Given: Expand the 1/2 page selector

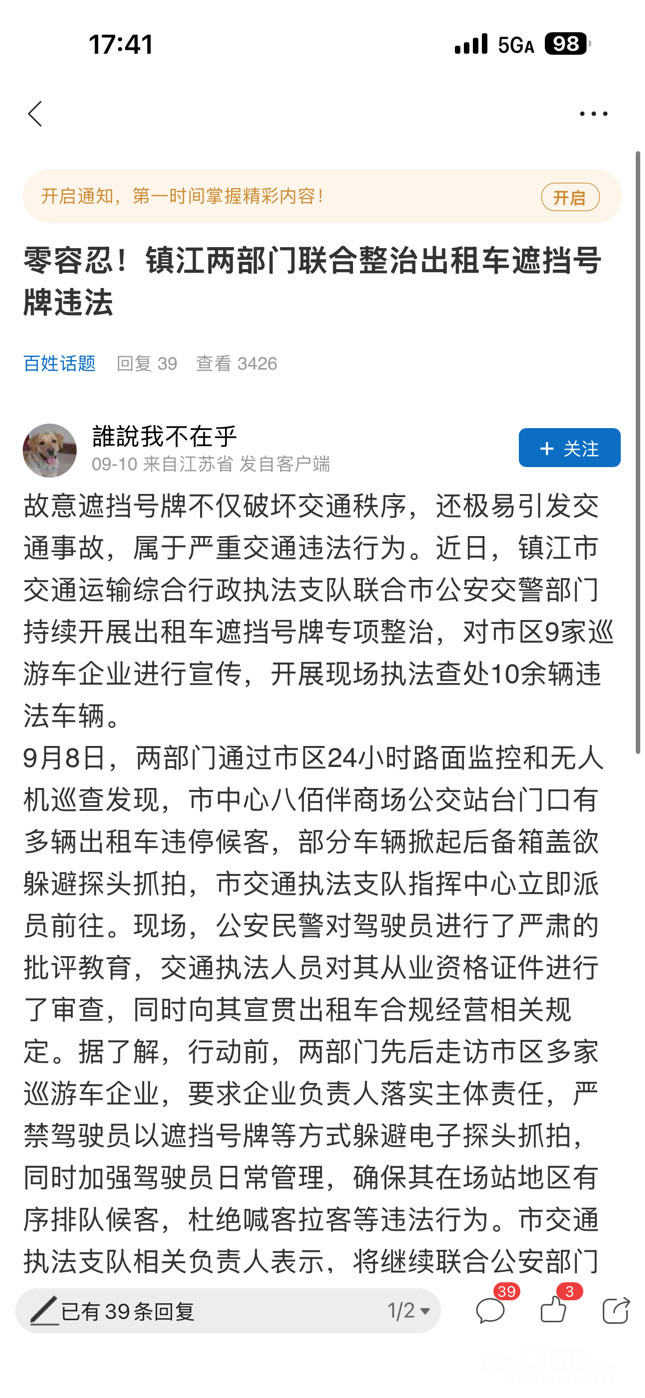Looking at the screenshot, I should coord(409,1311).
